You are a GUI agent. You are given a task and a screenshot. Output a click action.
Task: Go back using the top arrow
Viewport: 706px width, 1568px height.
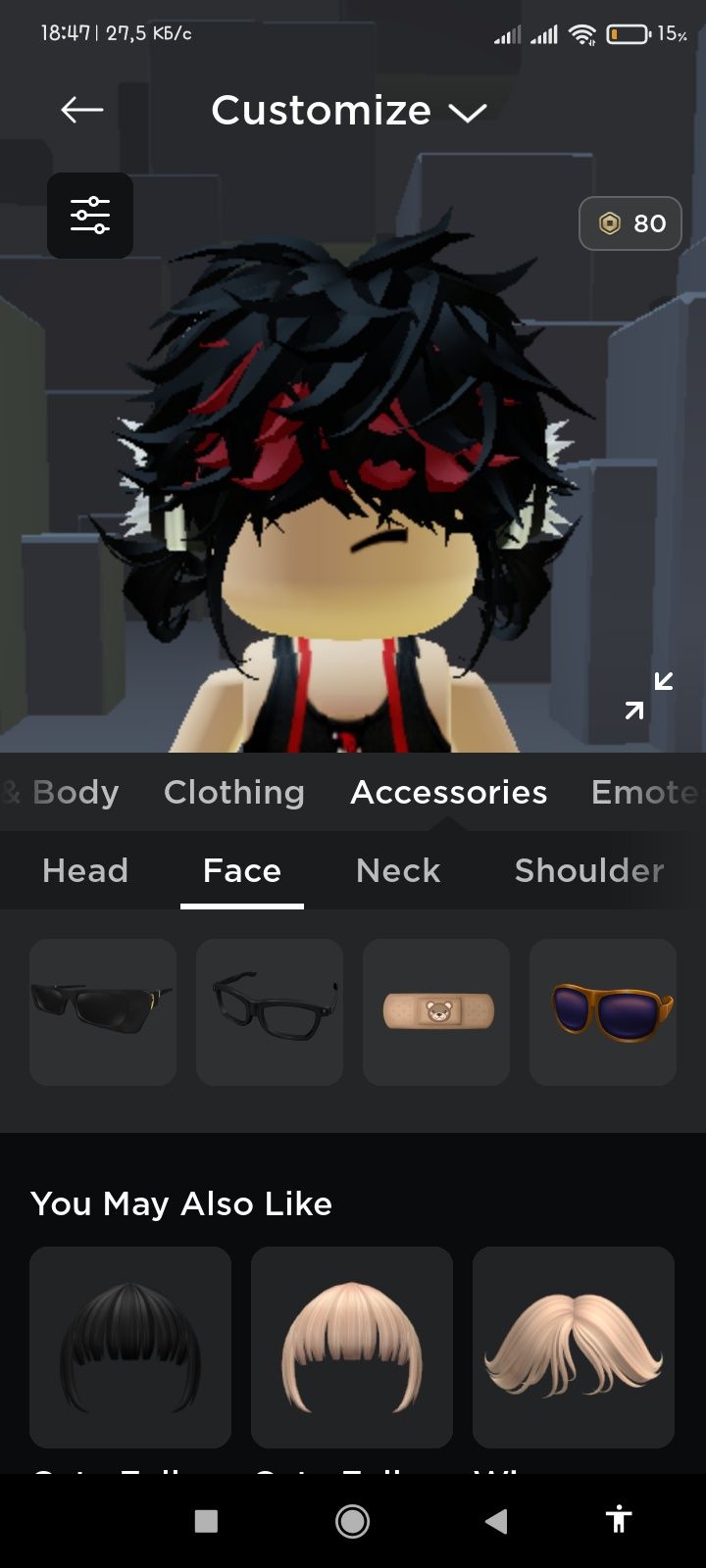82,110
